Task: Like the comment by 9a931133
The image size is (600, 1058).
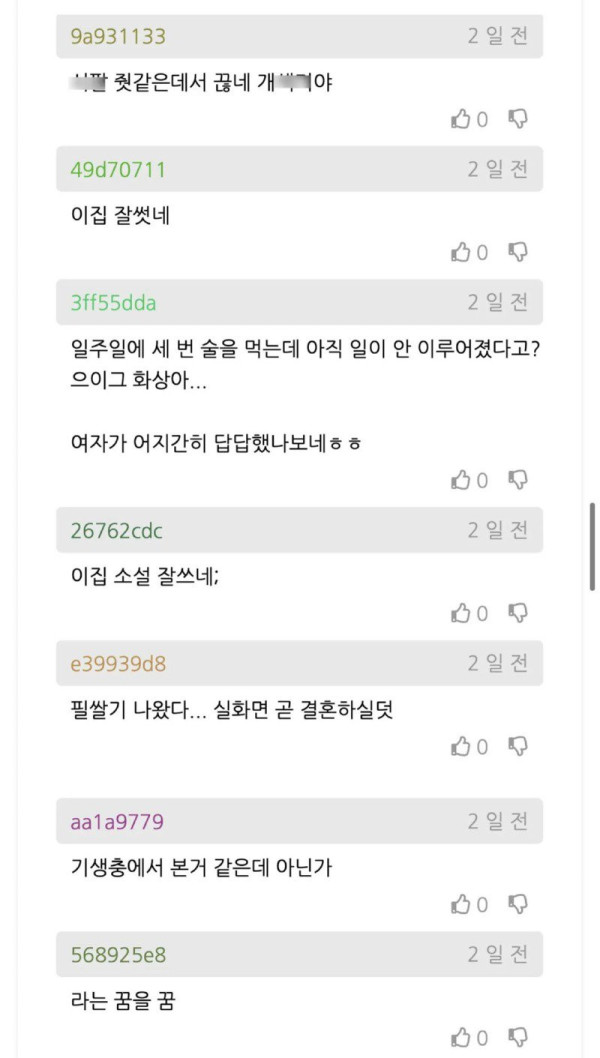Action: point(461,120)
